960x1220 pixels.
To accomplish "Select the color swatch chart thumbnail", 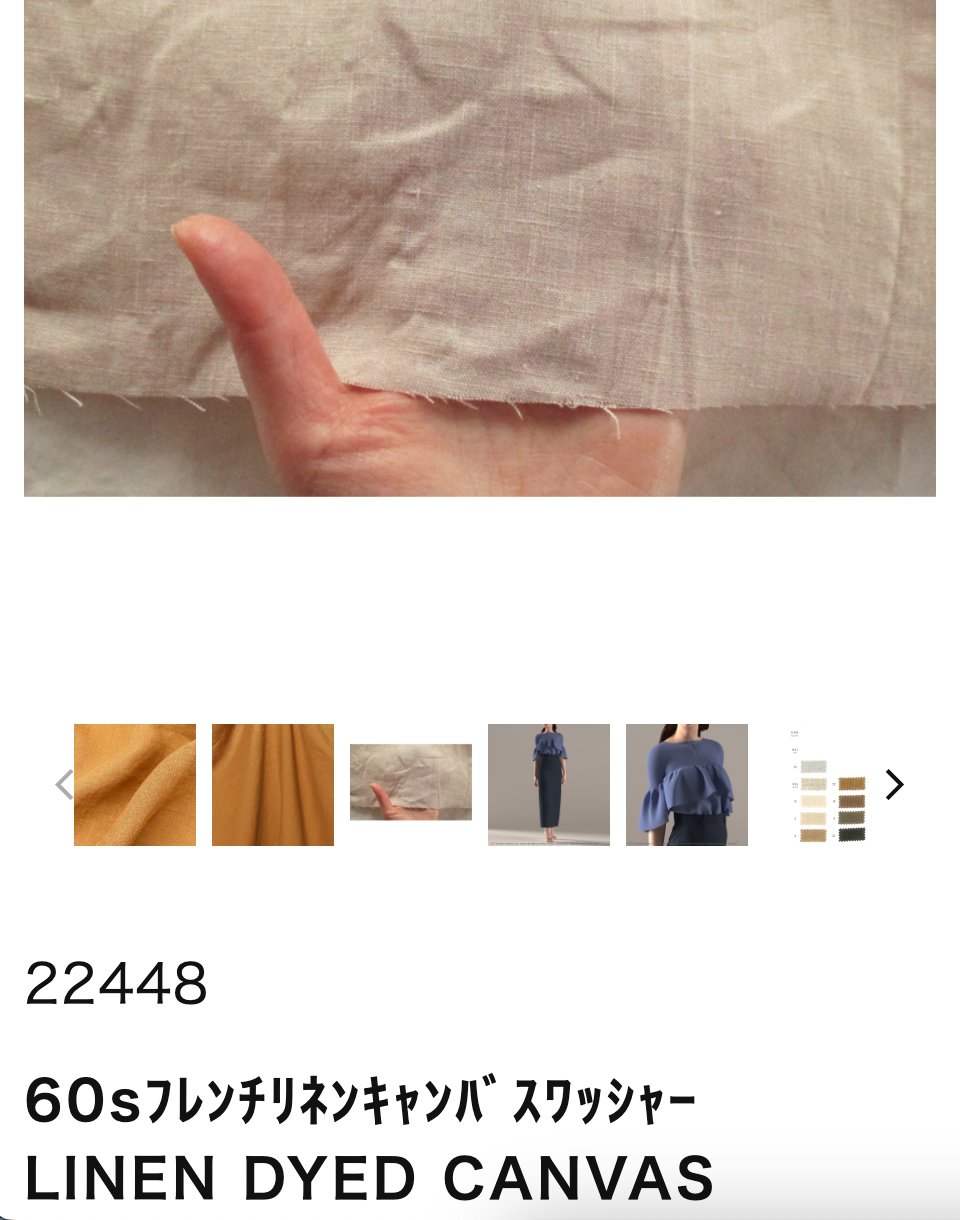I will pyautogui.click(x=826, y=785).
